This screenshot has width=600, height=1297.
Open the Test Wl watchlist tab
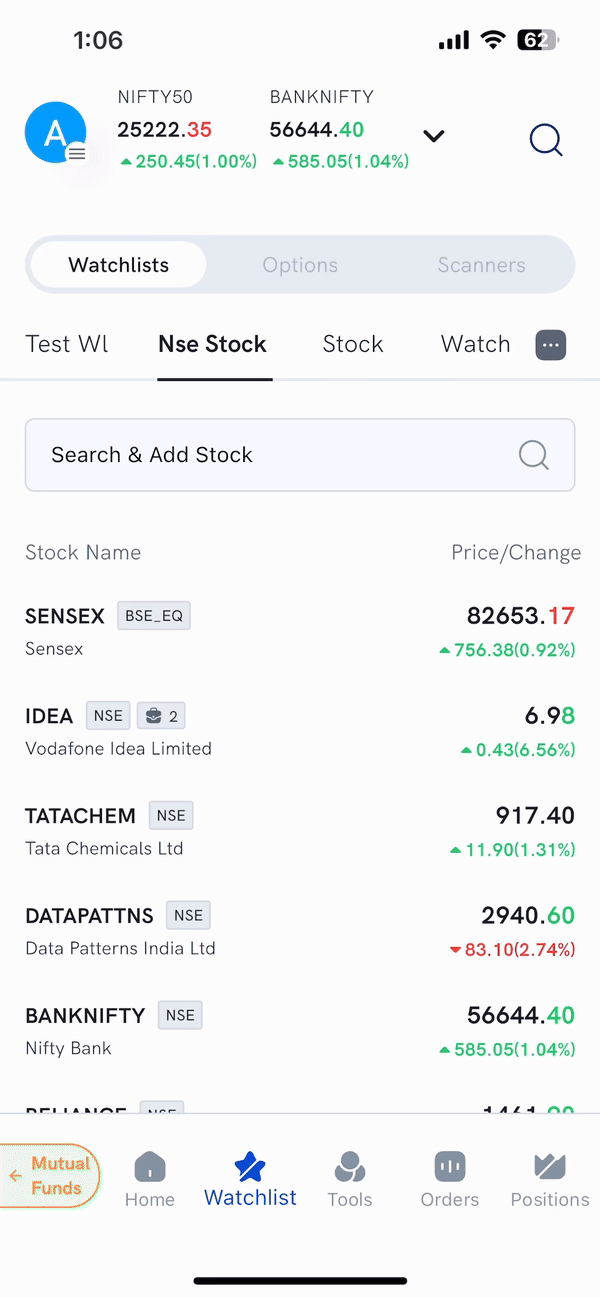pyautogui.click(x=67, y=344)
